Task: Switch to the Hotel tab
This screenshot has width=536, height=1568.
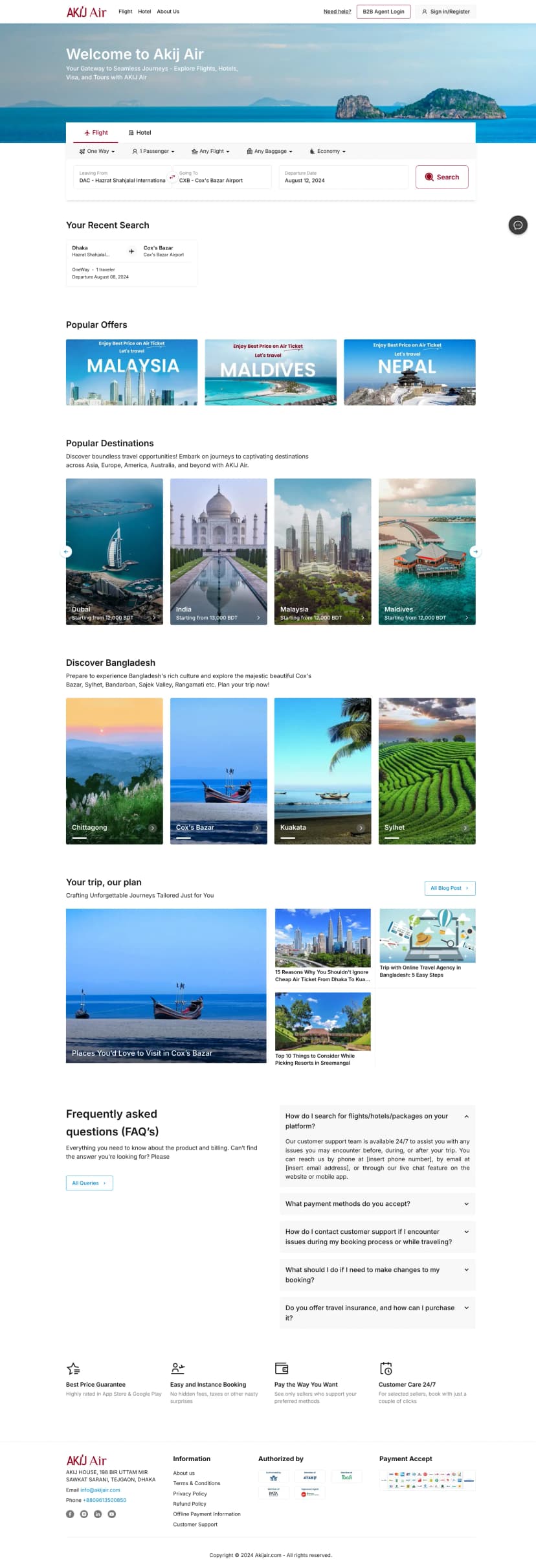Action: coord(140,133)
